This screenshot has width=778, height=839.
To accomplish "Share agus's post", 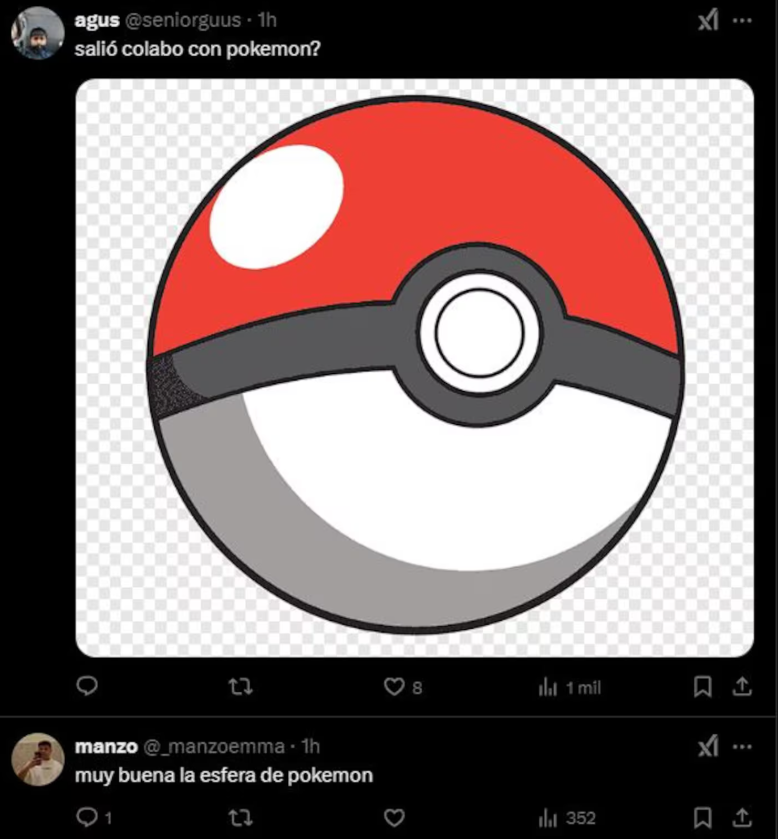I will pyautogui.click(x=742, y=687).
